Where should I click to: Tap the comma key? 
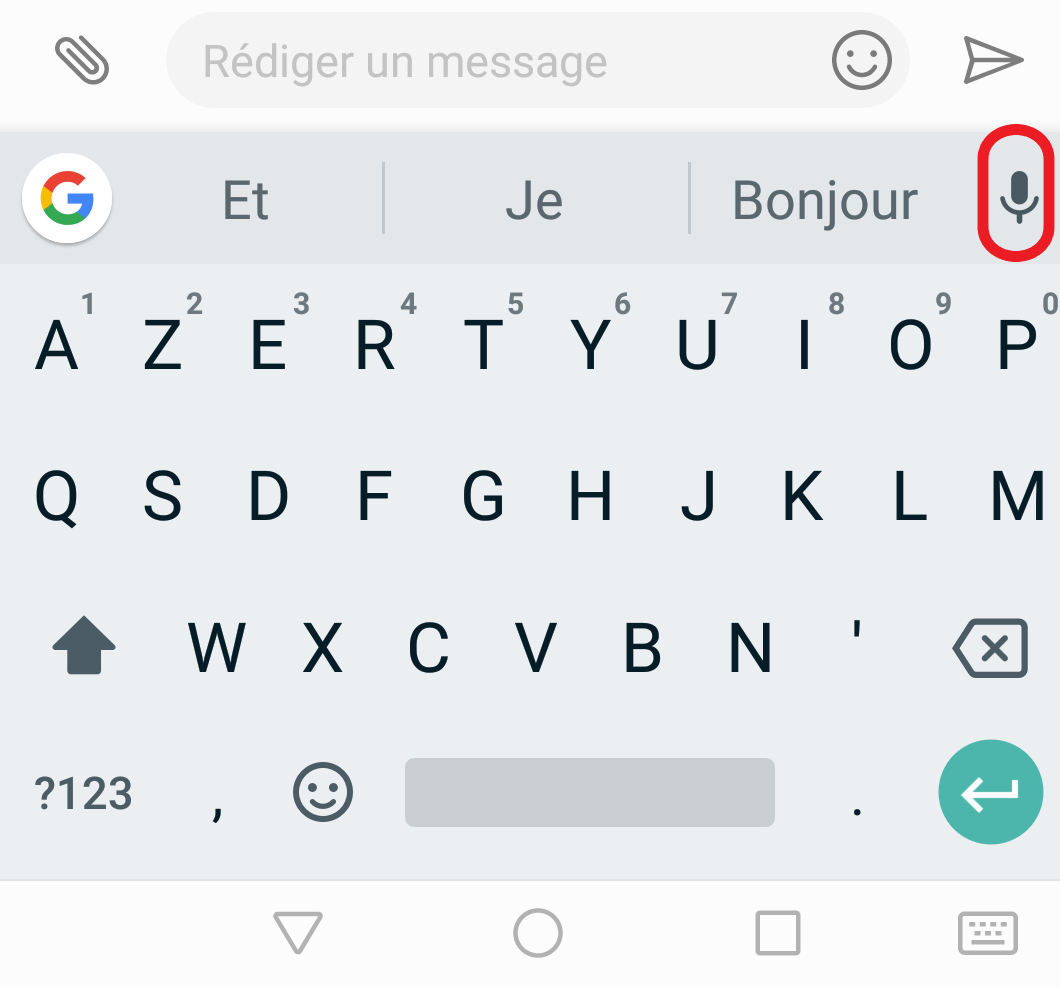(217, 800)
